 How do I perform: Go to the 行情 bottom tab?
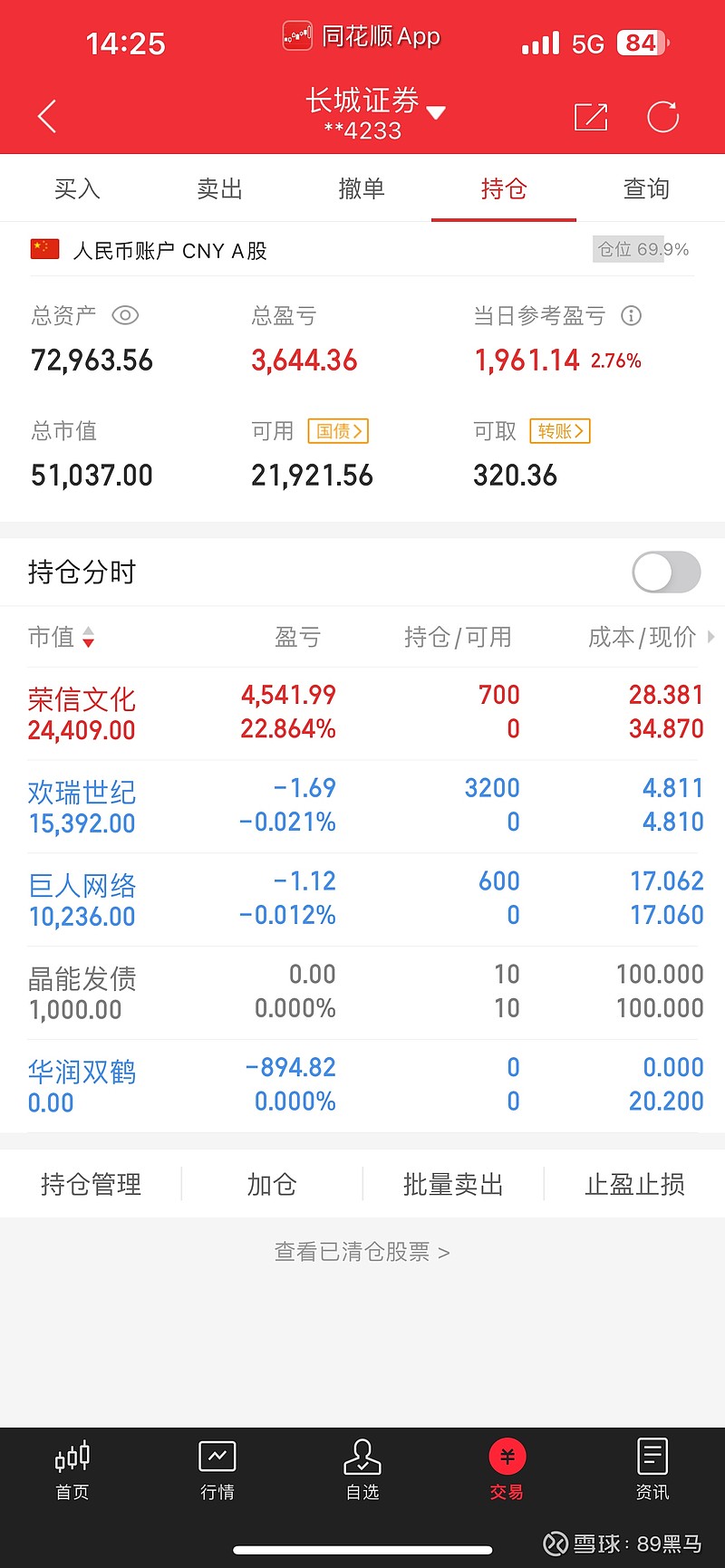pos(217,1469)
